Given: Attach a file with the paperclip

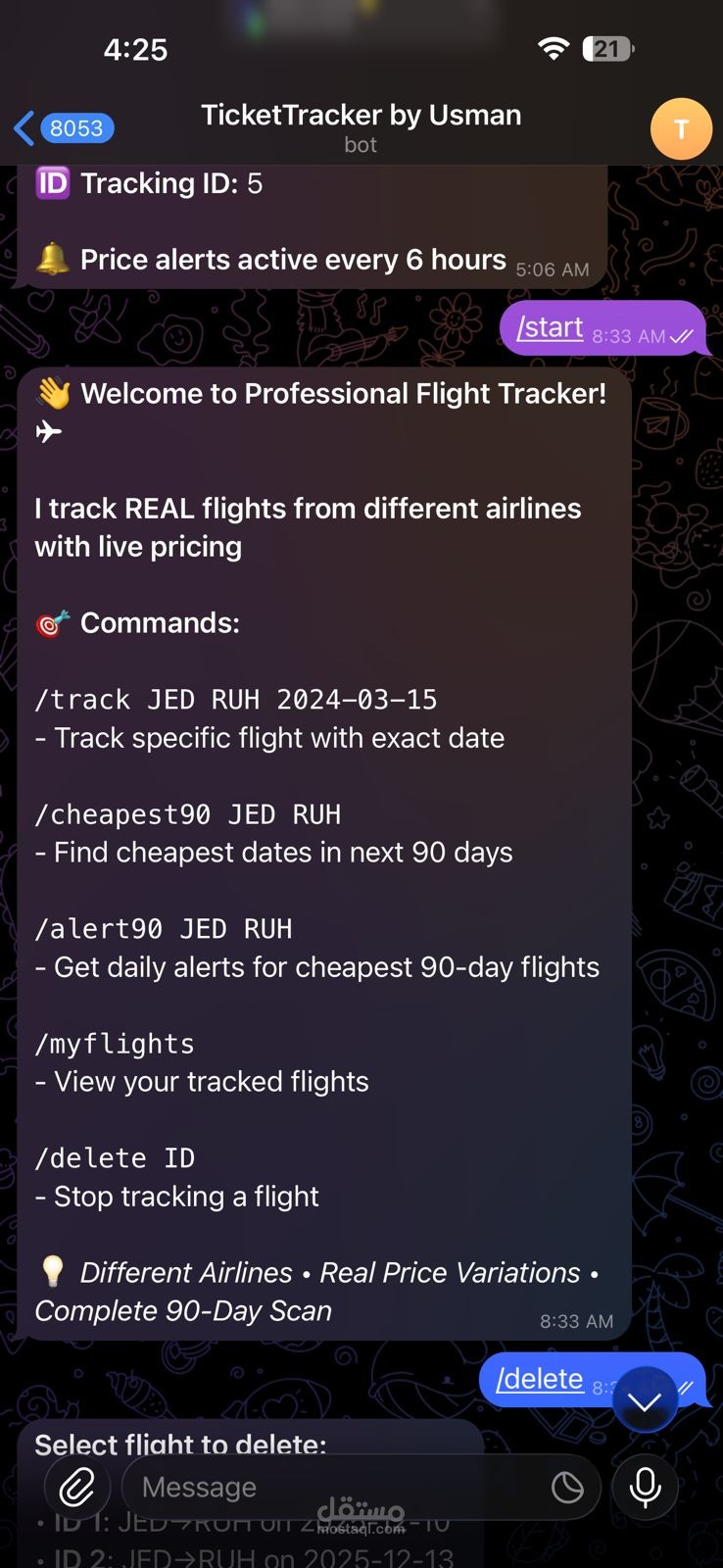Looking at the screenshot, I should (76, 1488).
